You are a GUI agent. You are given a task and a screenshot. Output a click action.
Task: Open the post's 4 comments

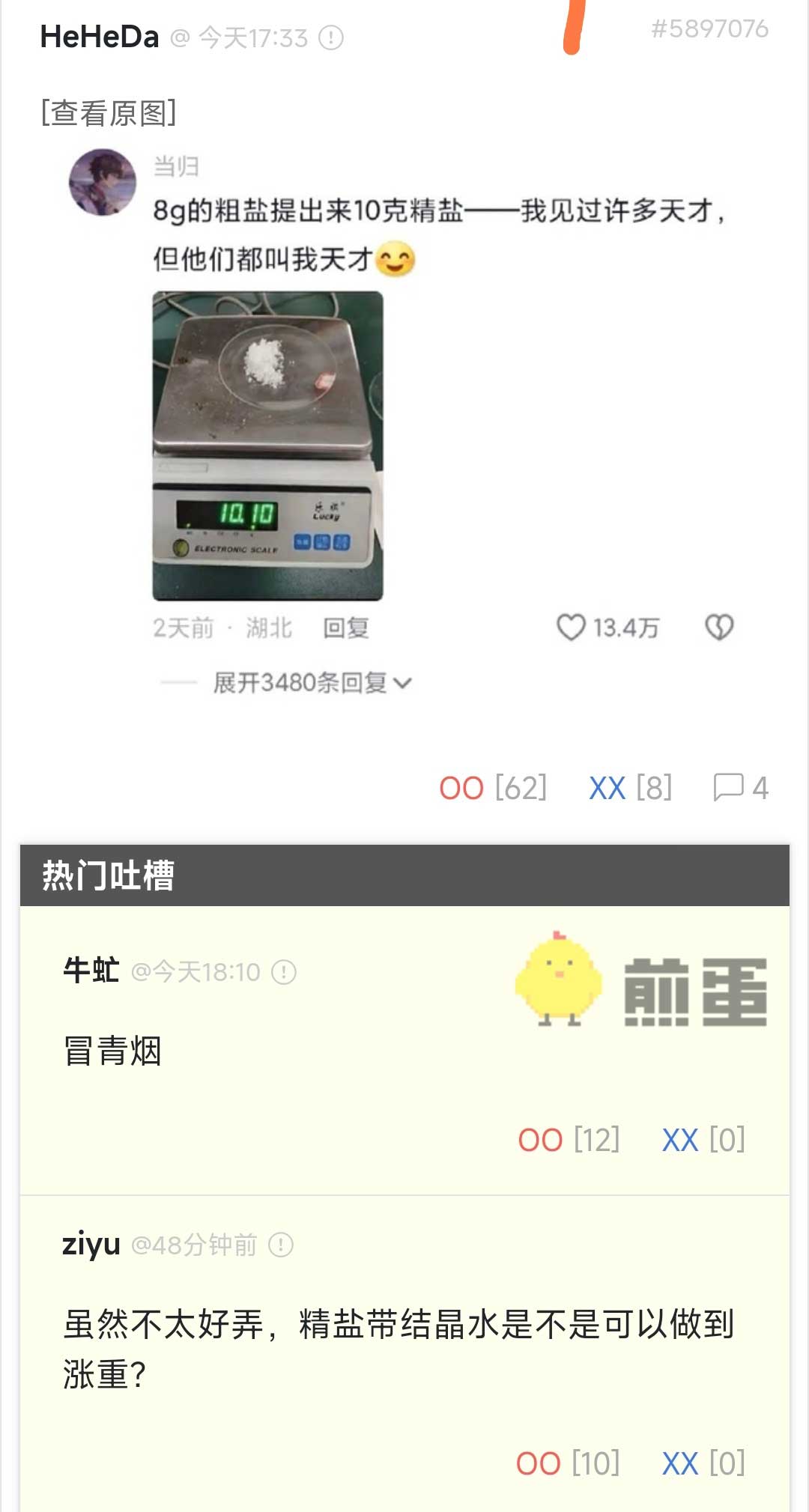tap(740, 788)
